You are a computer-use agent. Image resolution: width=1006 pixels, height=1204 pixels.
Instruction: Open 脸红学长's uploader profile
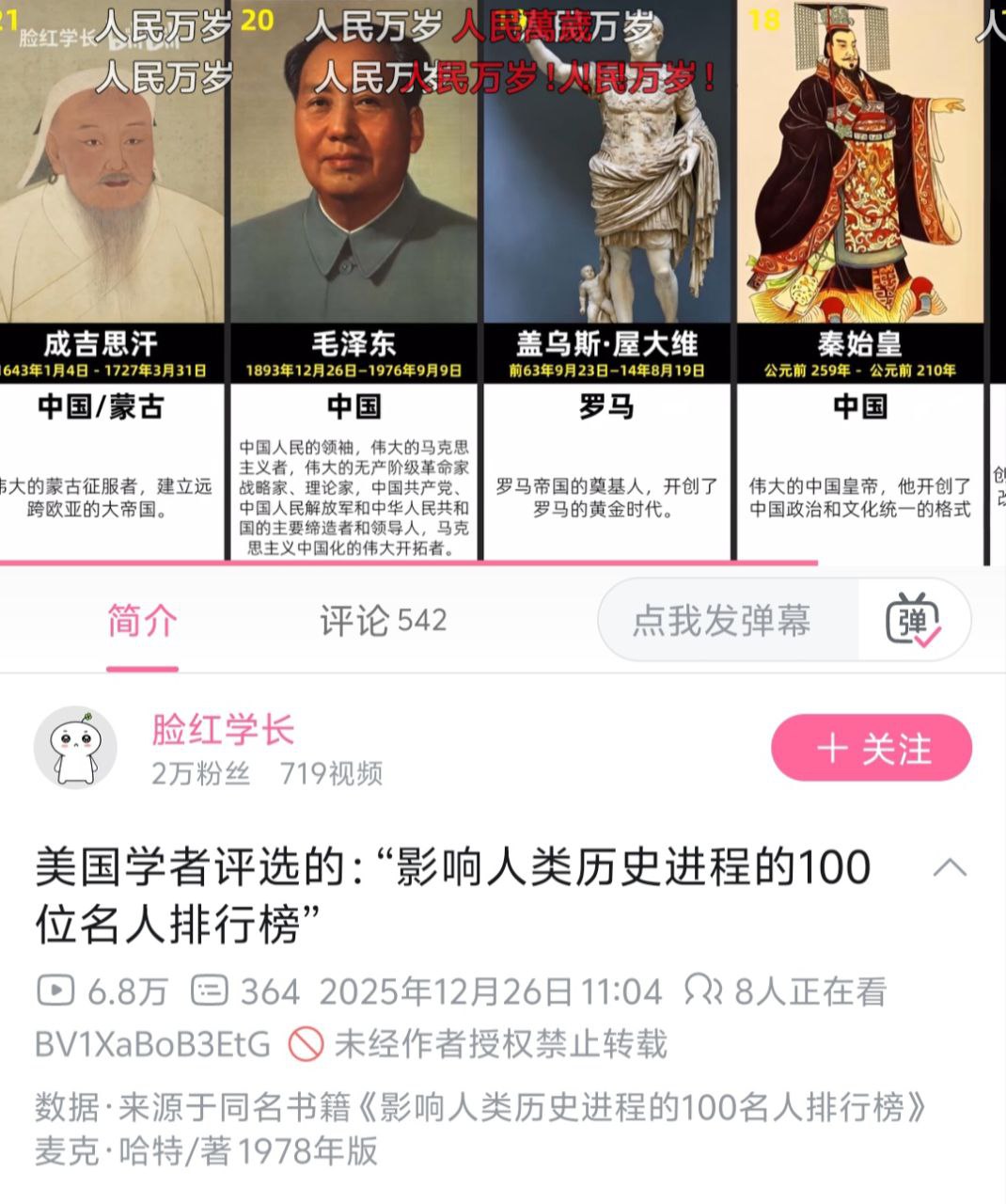[x=223, y=731]
